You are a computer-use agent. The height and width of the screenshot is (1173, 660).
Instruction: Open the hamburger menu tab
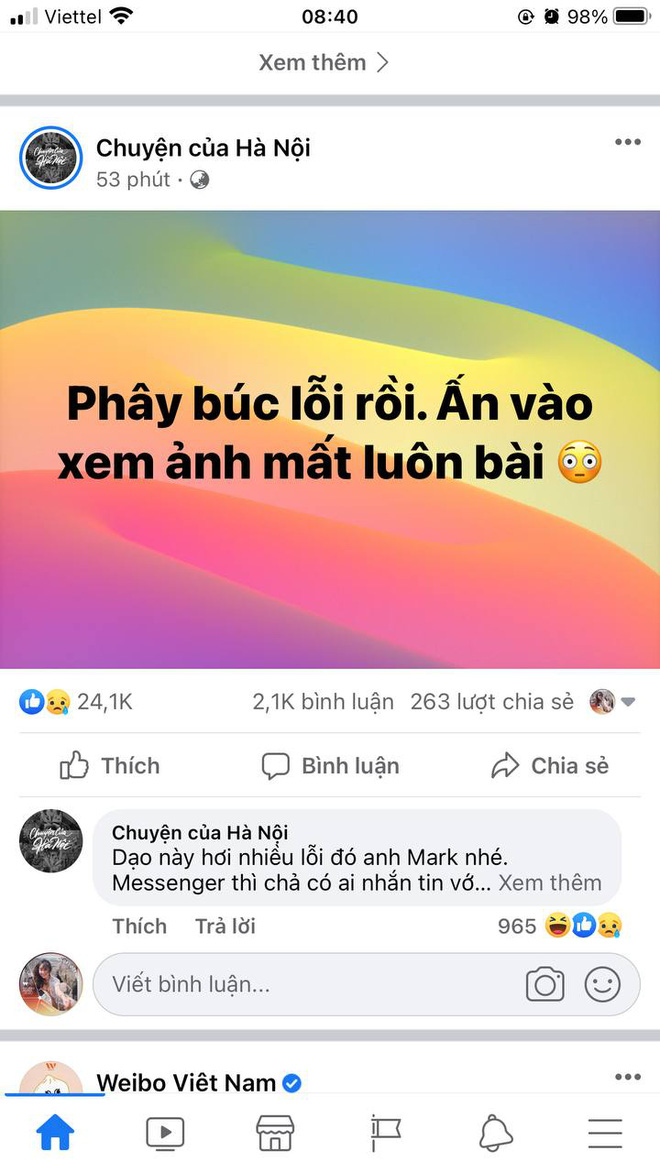[x=605, y=1132]
